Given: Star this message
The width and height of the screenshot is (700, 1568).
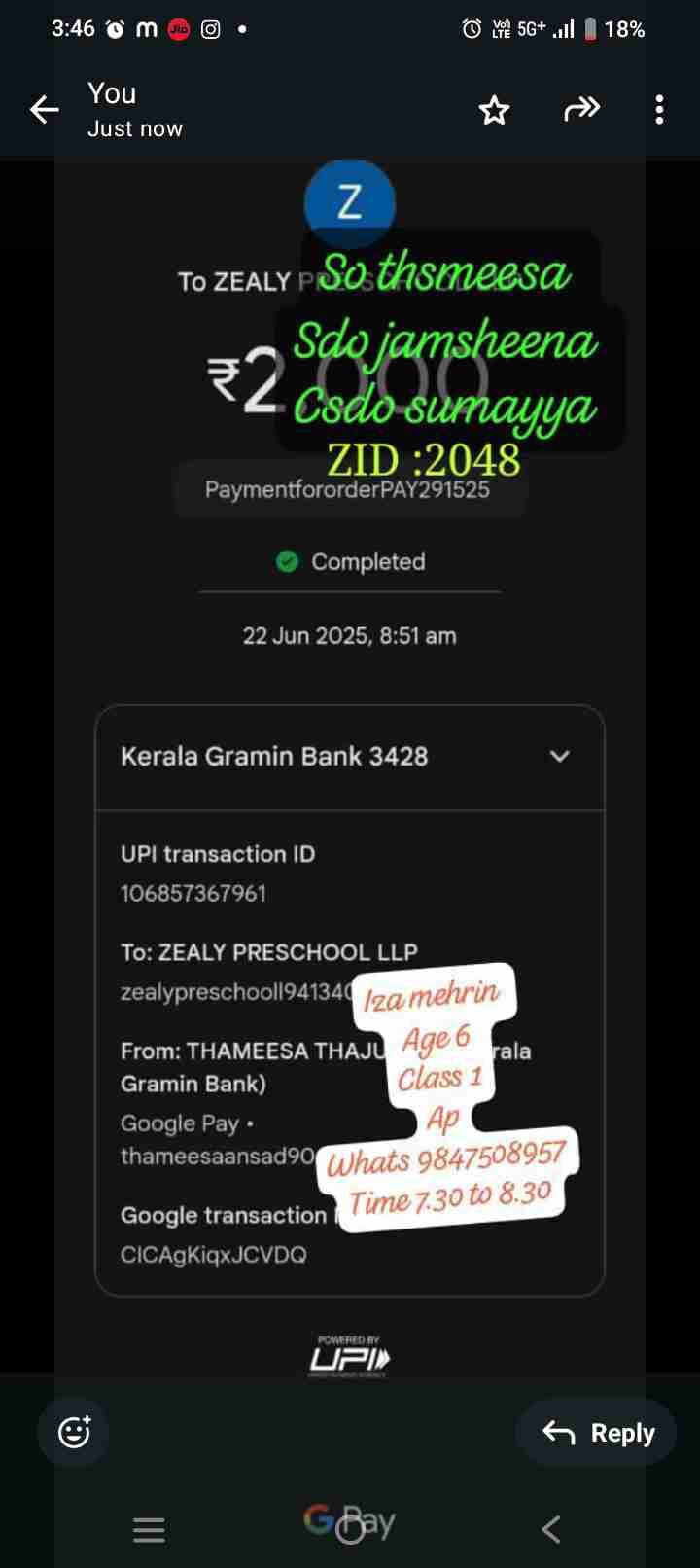Looking at the screenshot, I should click(494, 110).
